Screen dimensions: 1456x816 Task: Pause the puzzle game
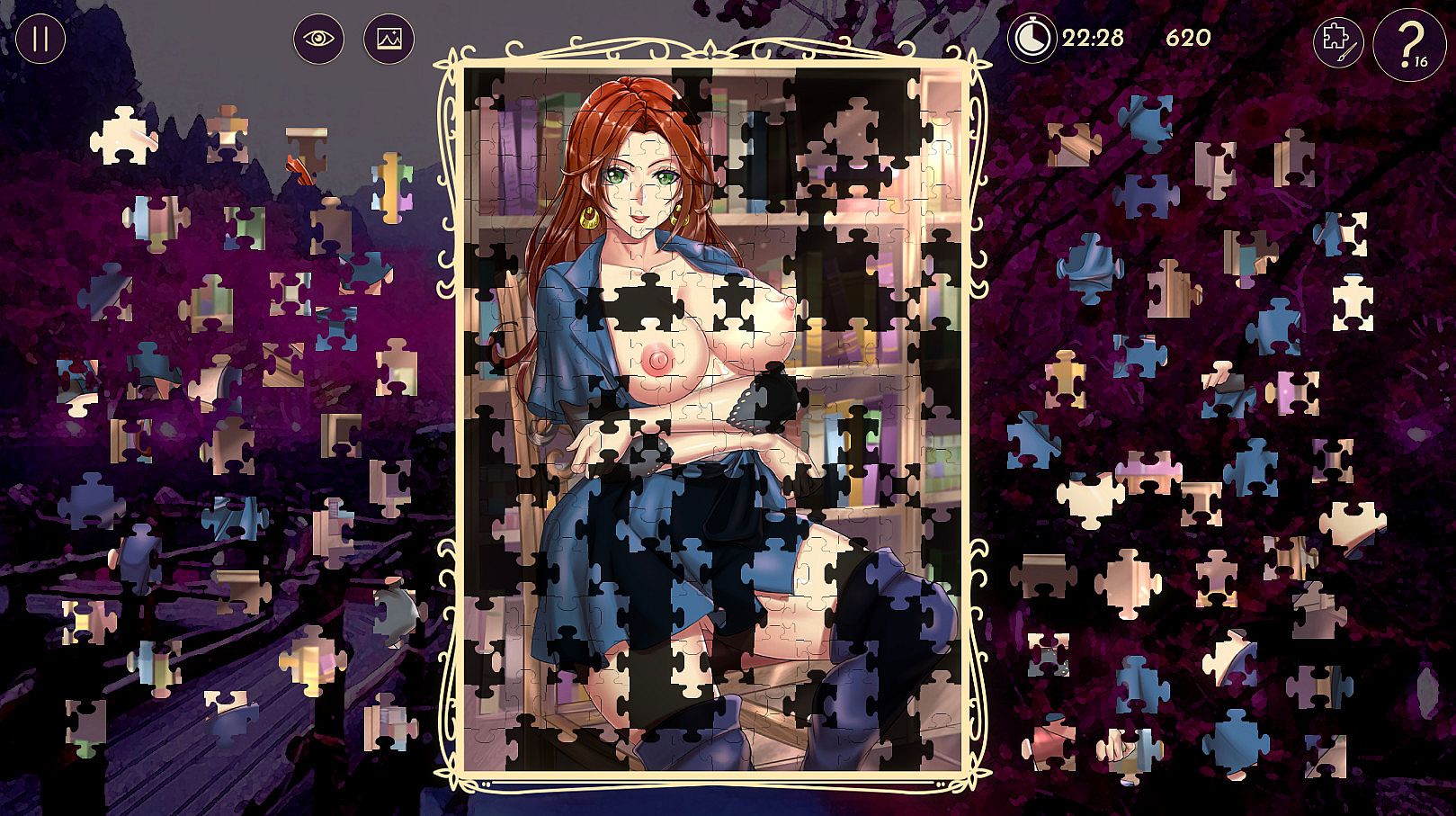click(40, 40)
